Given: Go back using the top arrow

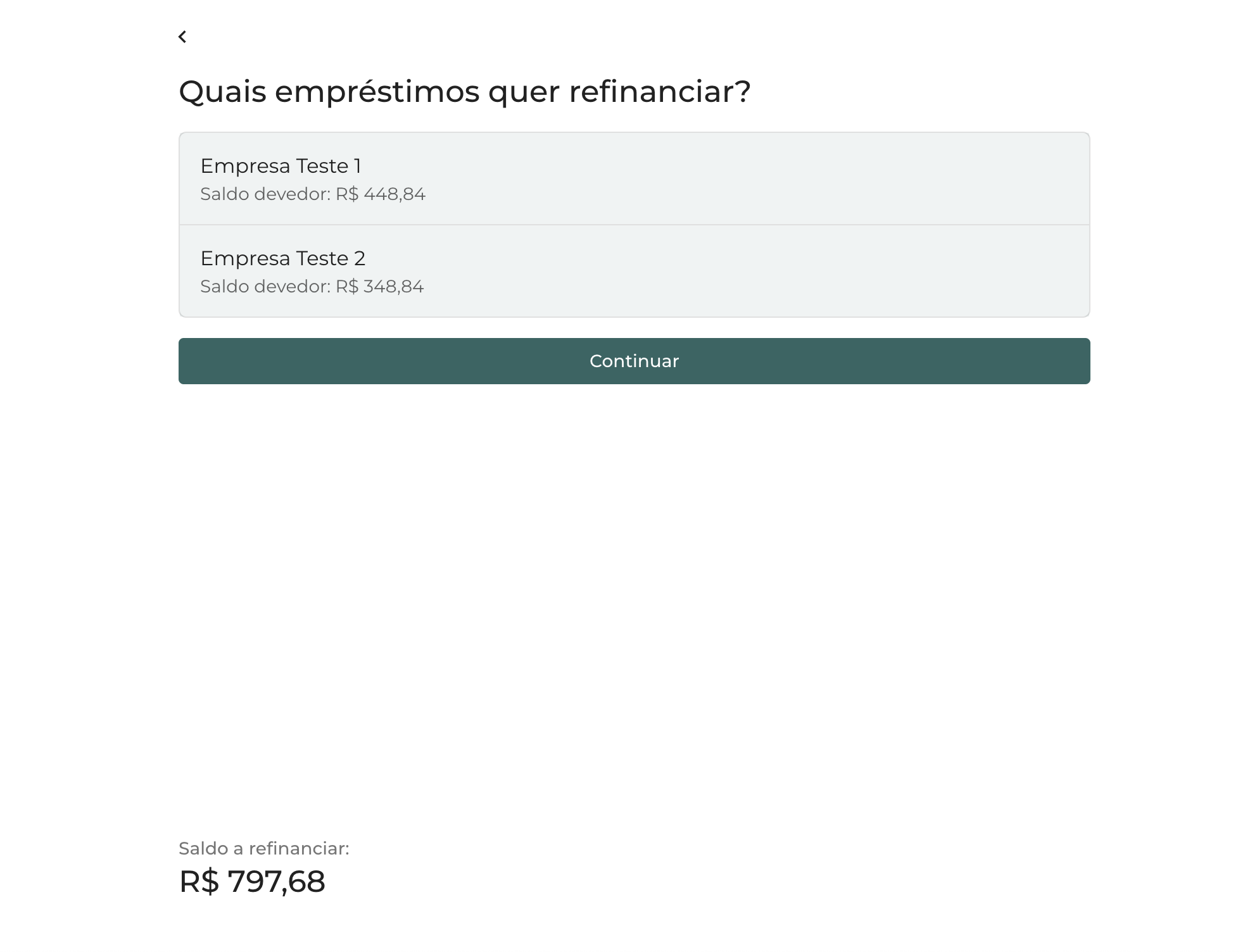Looking at the screenshot, I should tap(182, 37).
